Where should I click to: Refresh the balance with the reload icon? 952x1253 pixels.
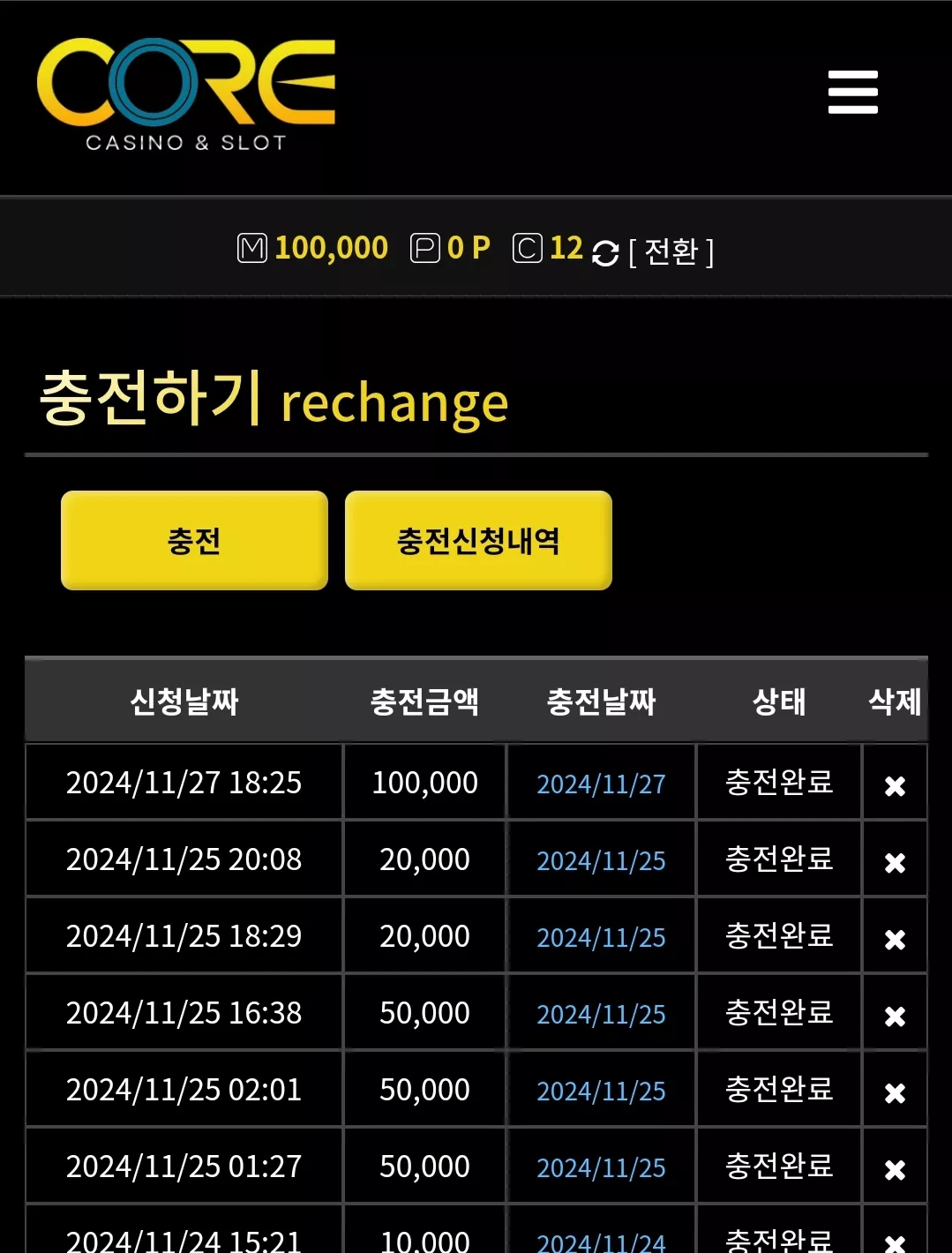[605, 253]
